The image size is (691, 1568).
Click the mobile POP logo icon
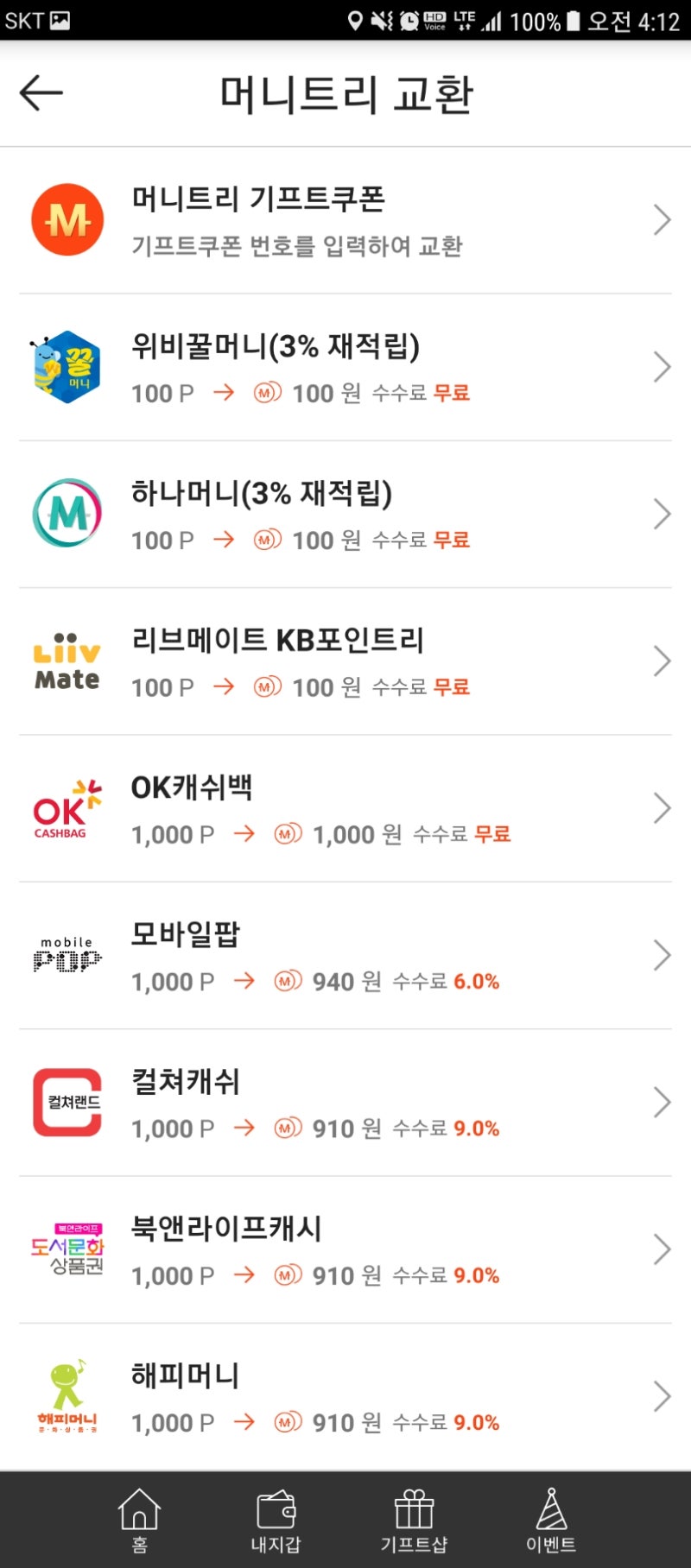(x=68, y=954)
